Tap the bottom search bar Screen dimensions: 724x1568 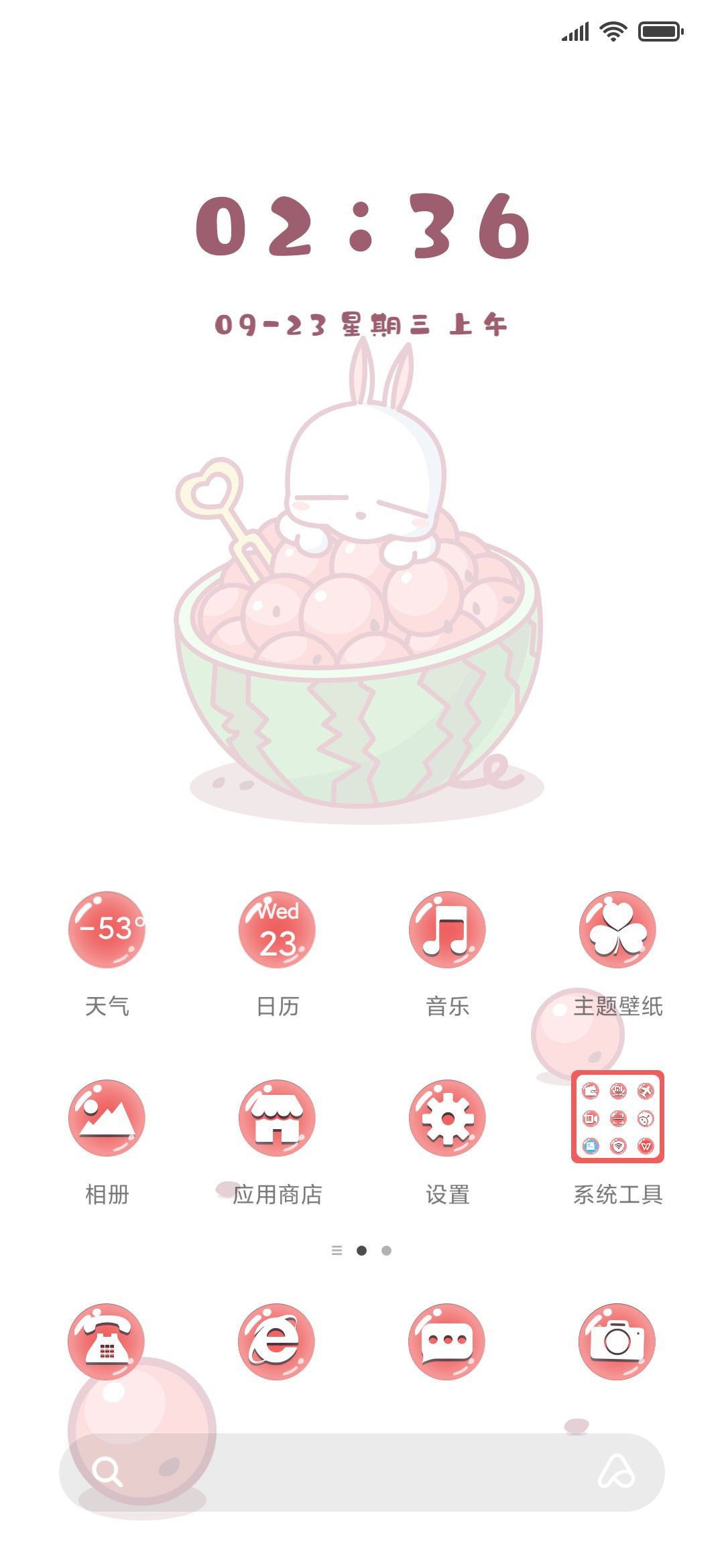(x=362, y=1472)
